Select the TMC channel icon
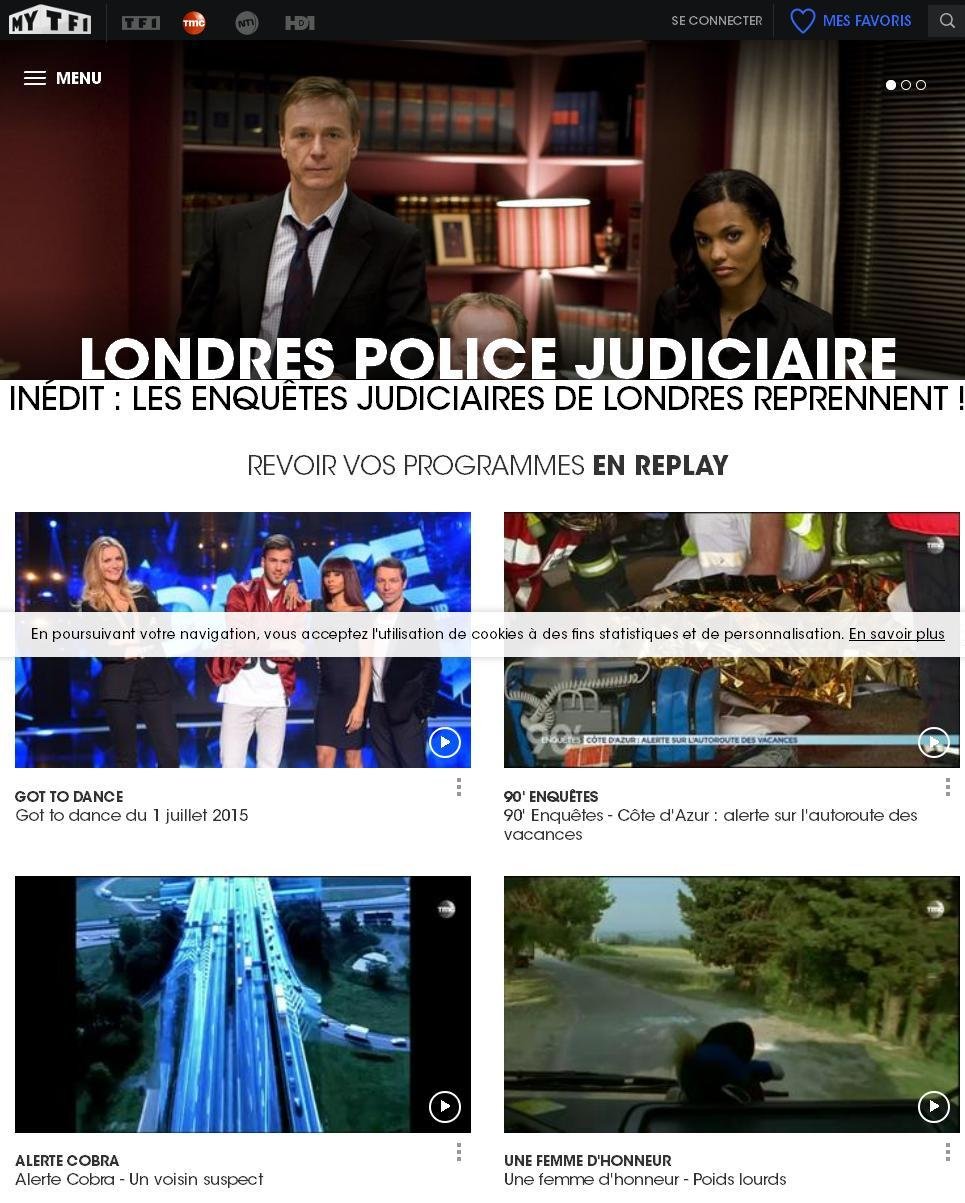965x1203 pixels. (193, 21)
